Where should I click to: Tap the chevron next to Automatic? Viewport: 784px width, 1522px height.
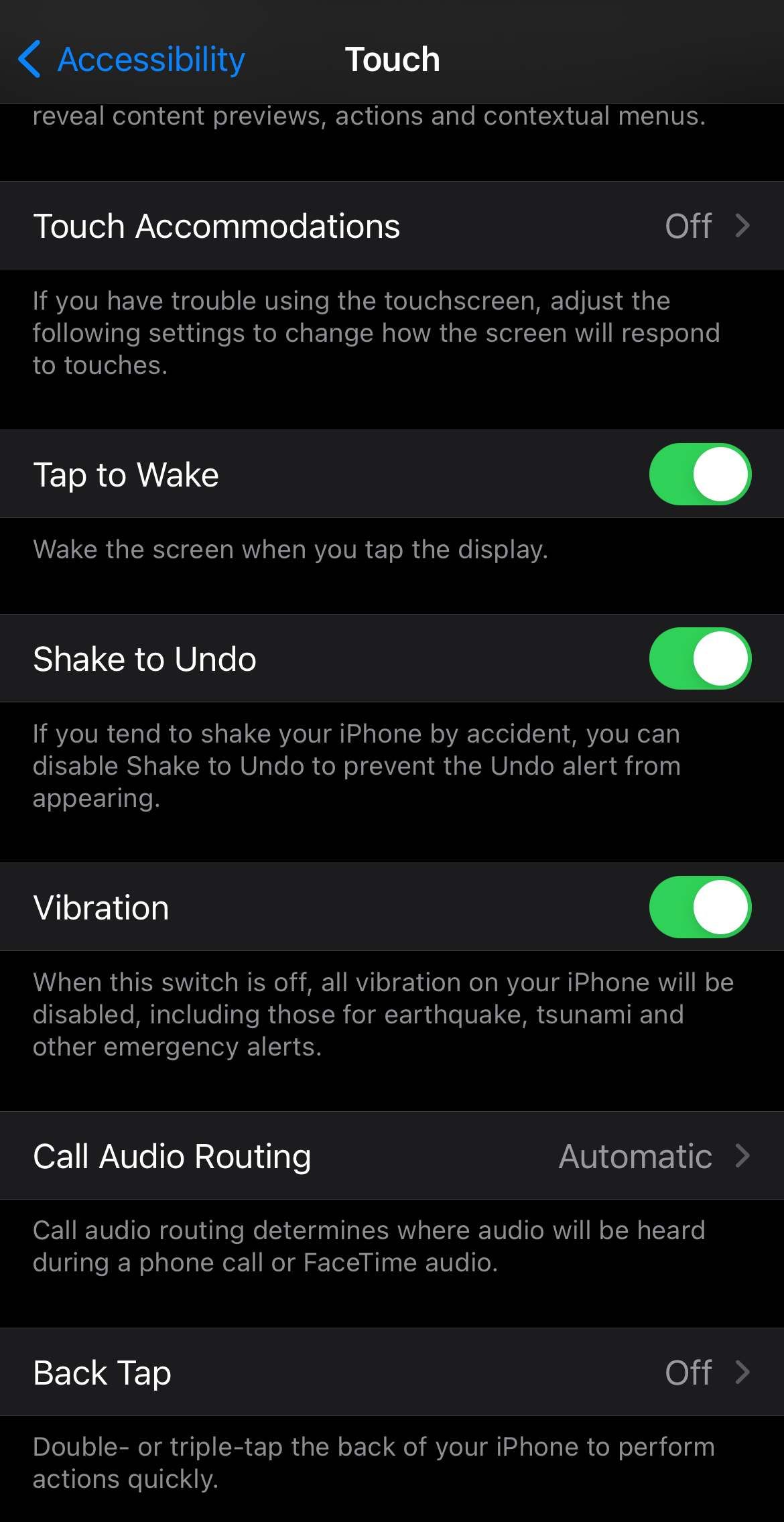tap(742, 1155)
